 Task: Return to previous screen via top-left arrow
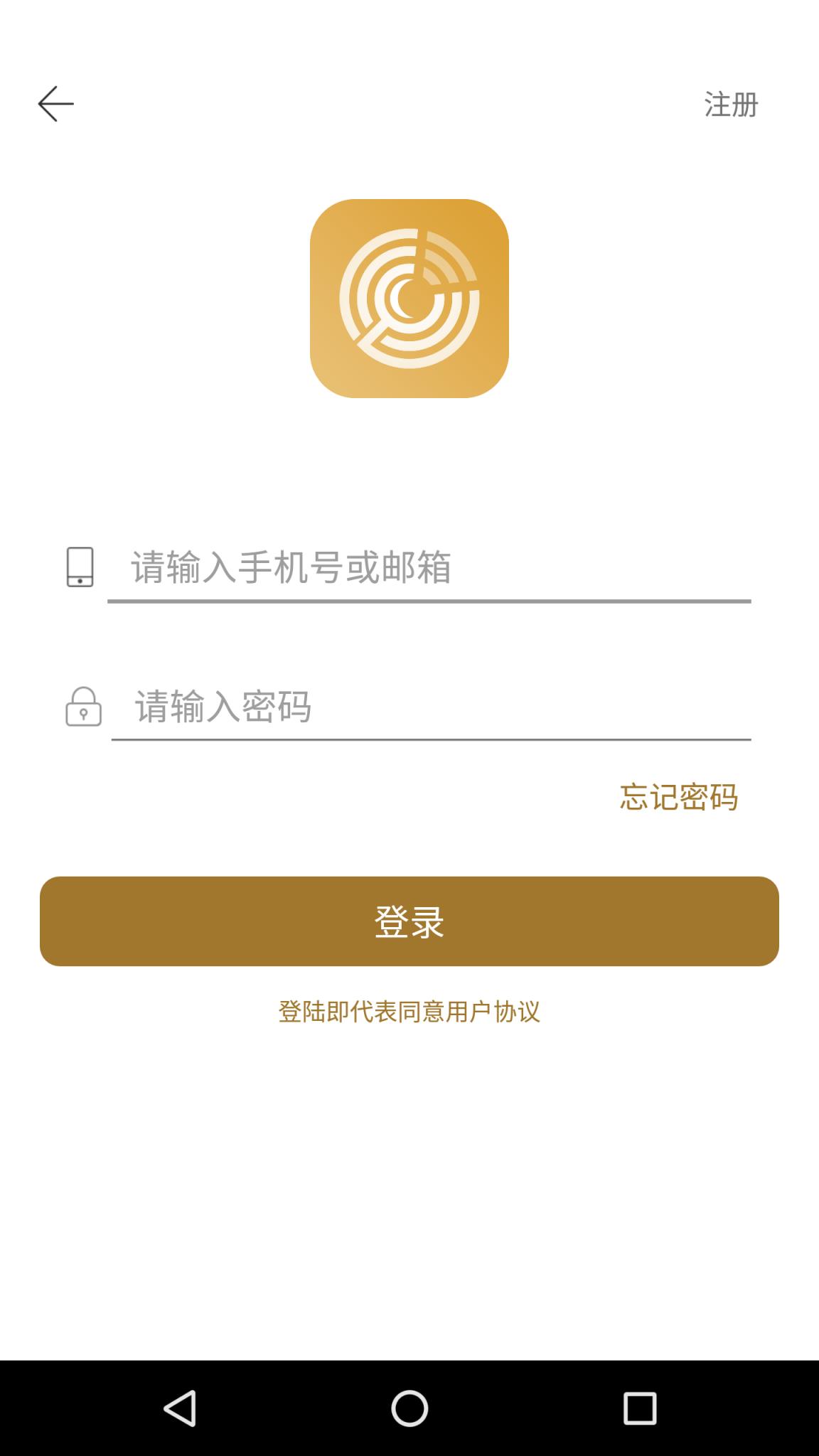pos(56,102)
